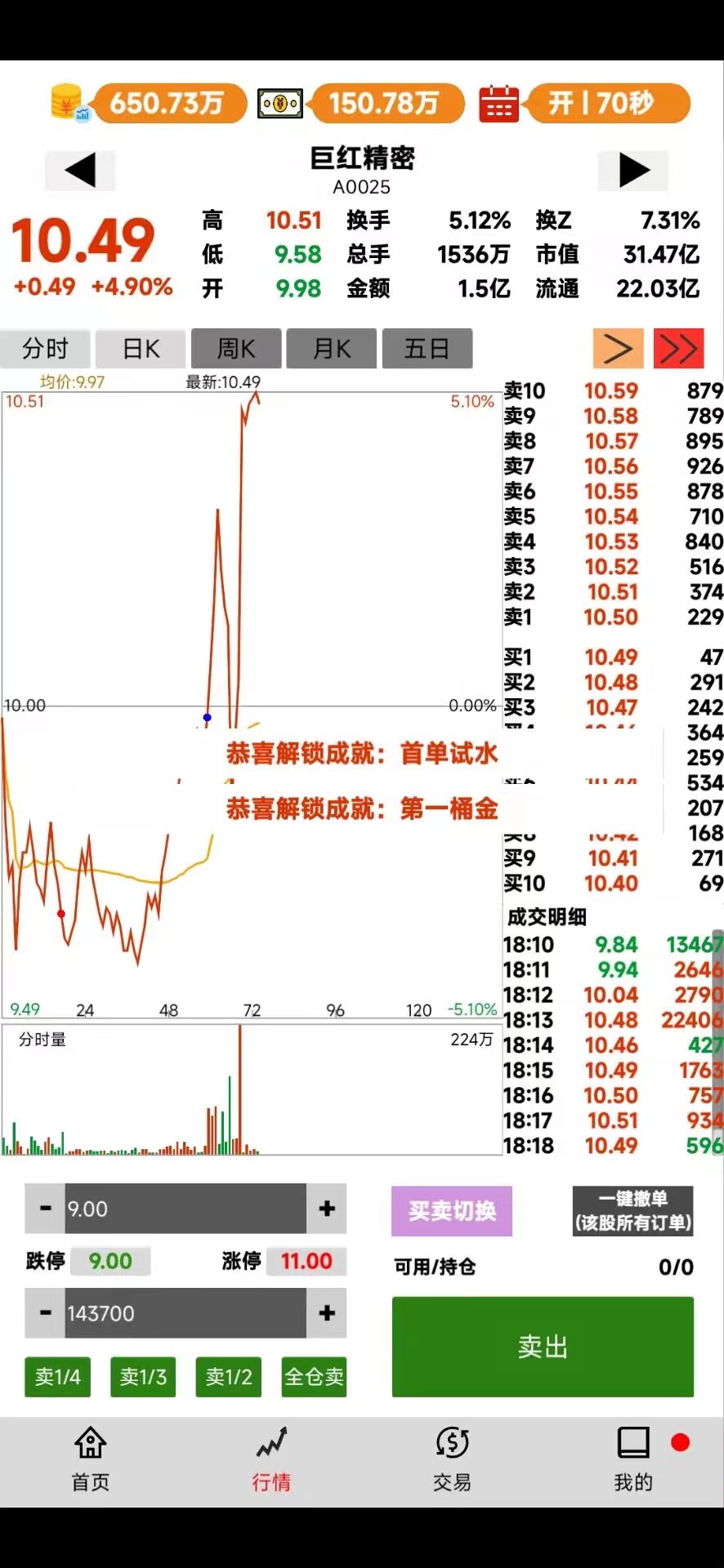
Task: Go to the next stock with right arrow
Action: tap(633, 171)
